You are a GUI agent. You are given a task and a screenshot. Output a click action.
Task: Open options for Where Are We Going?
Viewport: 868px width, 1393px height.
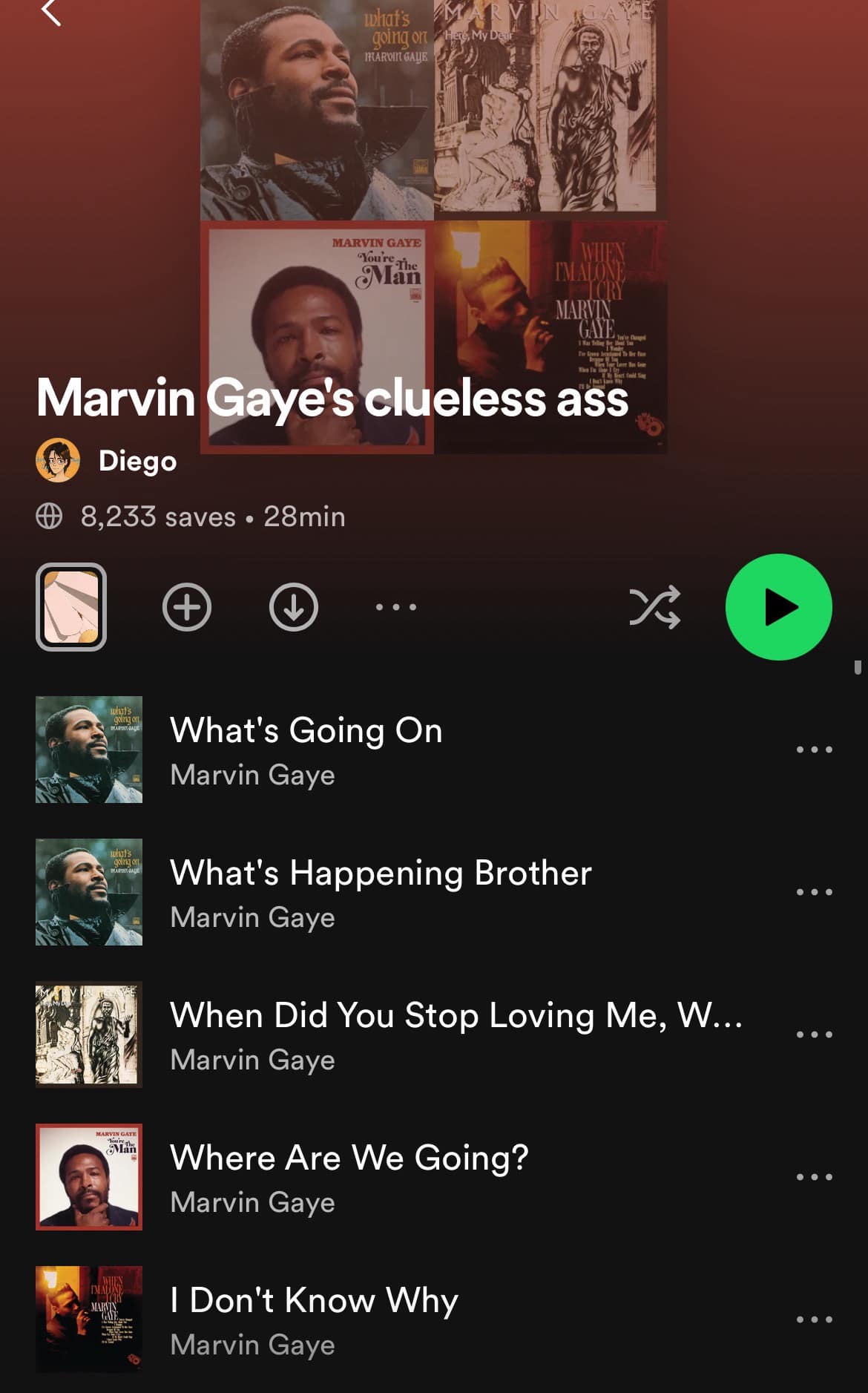click(814, 1177)
